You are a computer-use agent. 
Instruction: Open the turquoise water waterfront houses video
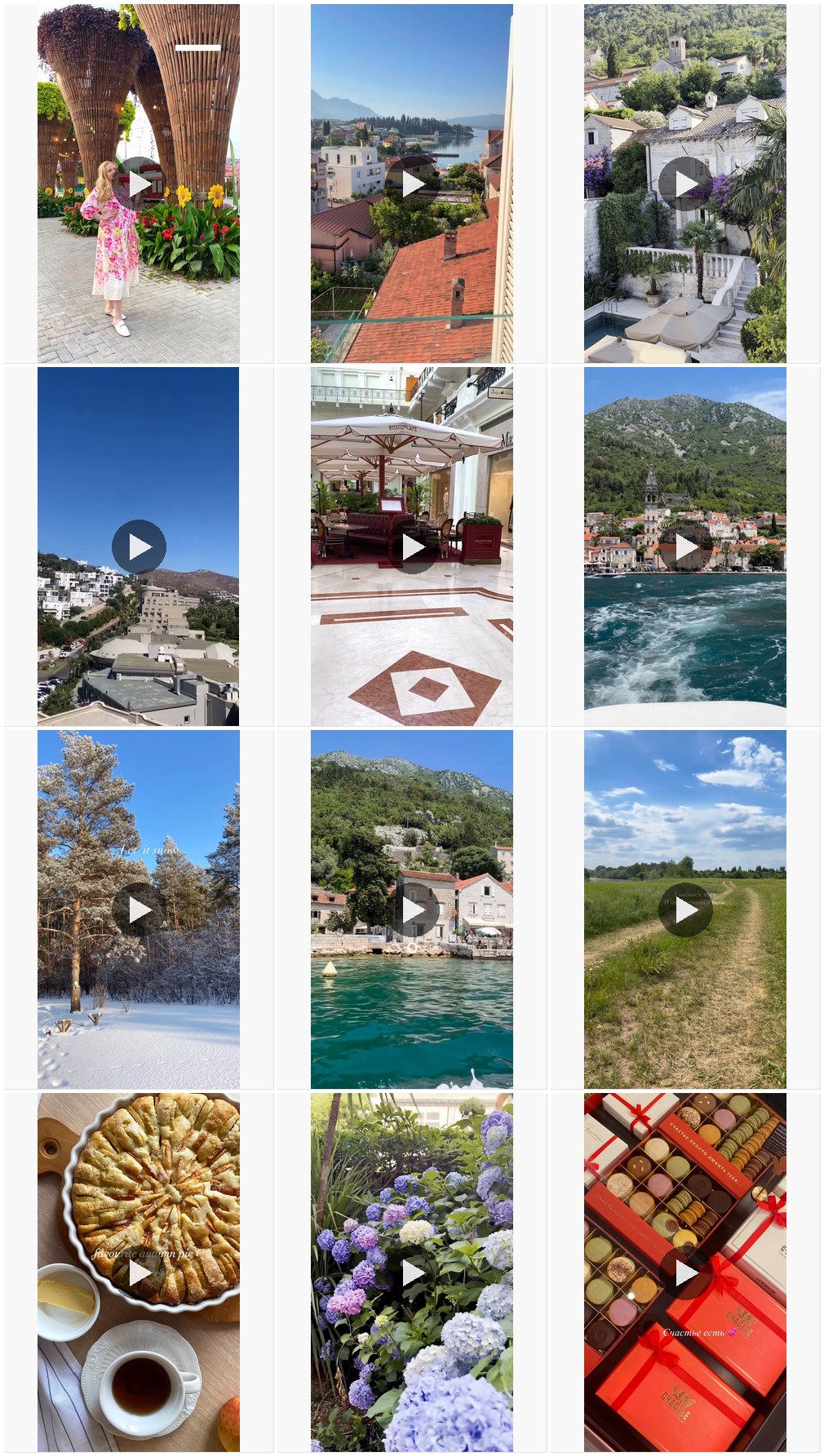pyautogui.click(x=412, y=909)
